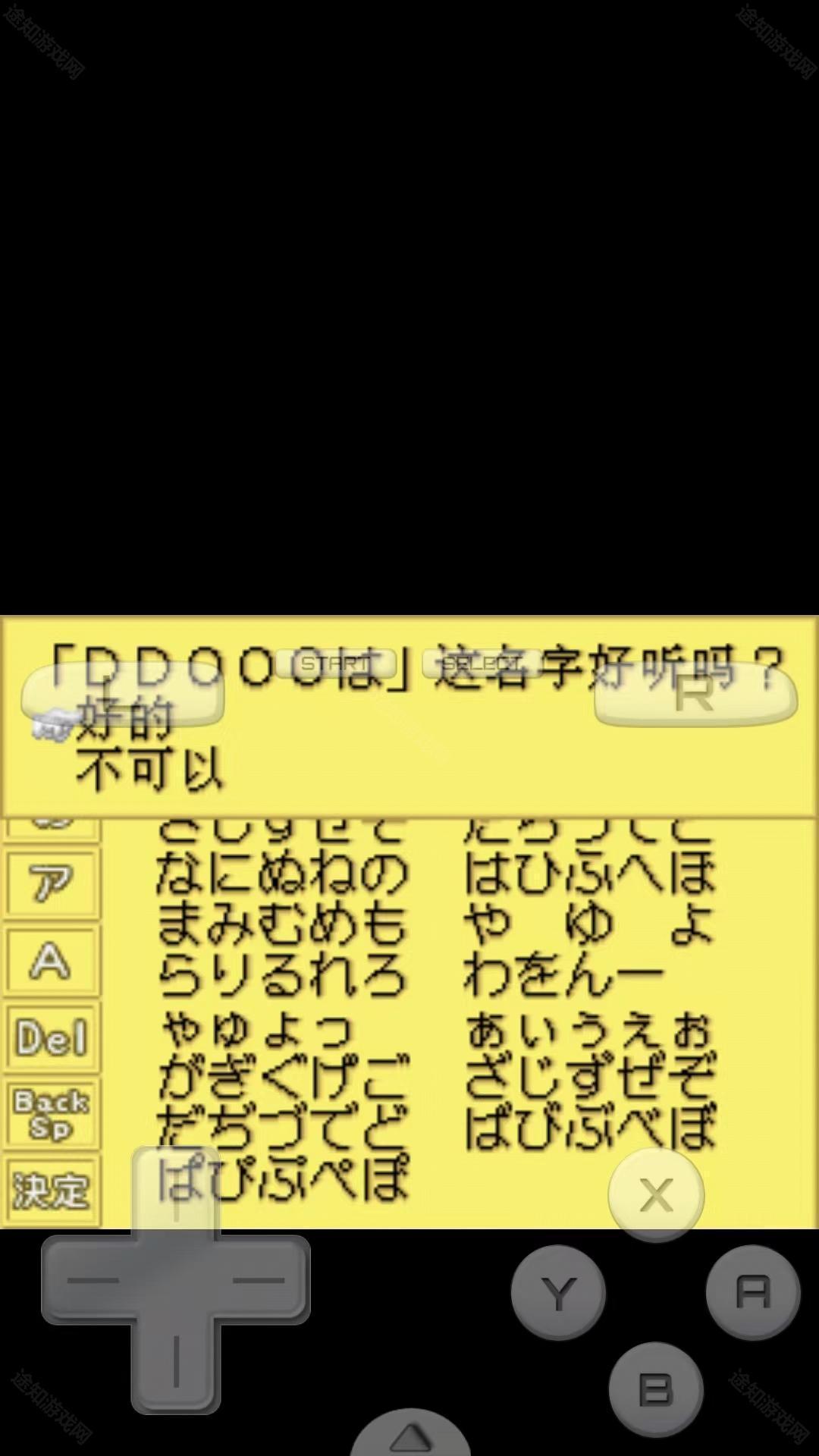Tap the A gamepad button
This screenshot has height=1456, width=819.
point(753,1292)
